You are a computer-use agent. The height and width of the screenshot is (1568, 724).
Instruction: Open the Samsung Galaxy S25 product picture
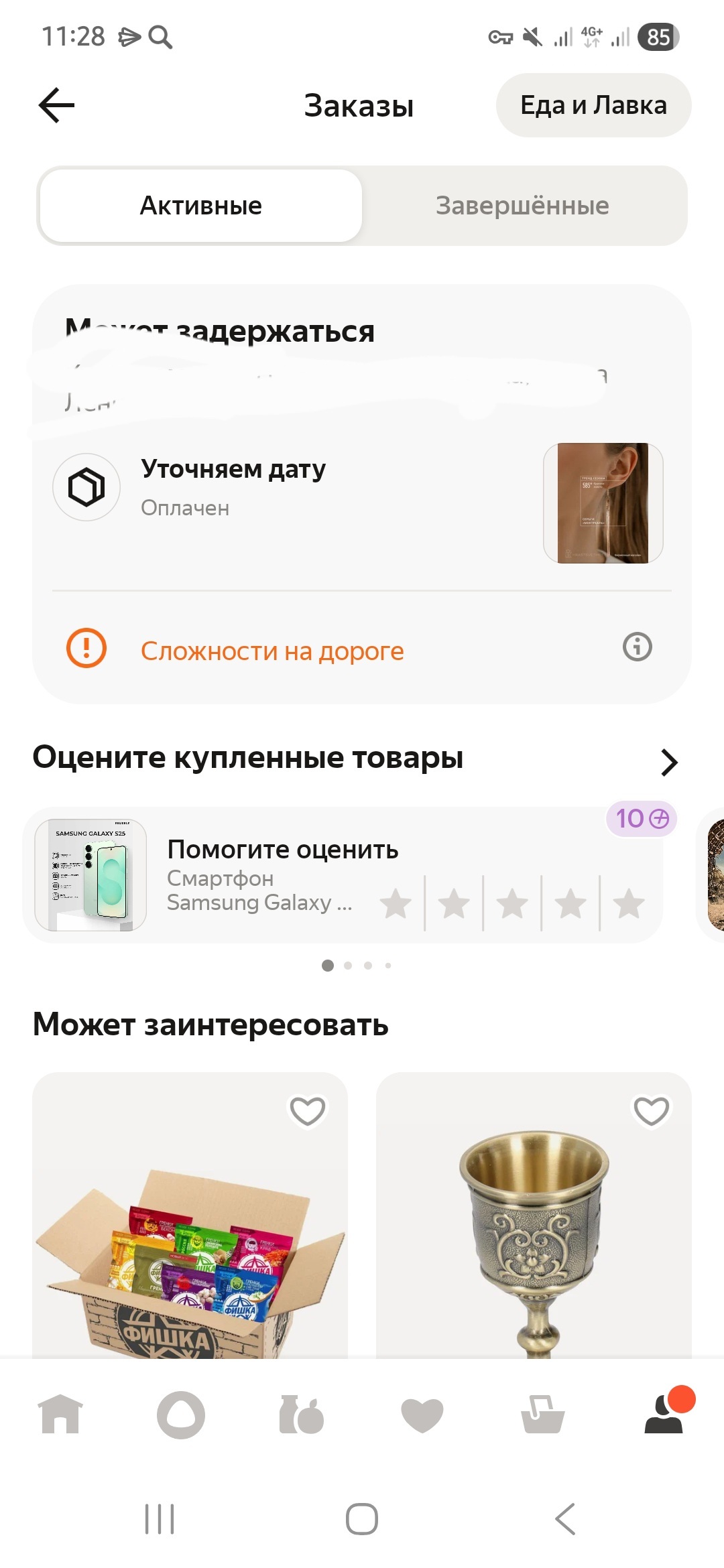pyautogui.click(x=90, y=875)
